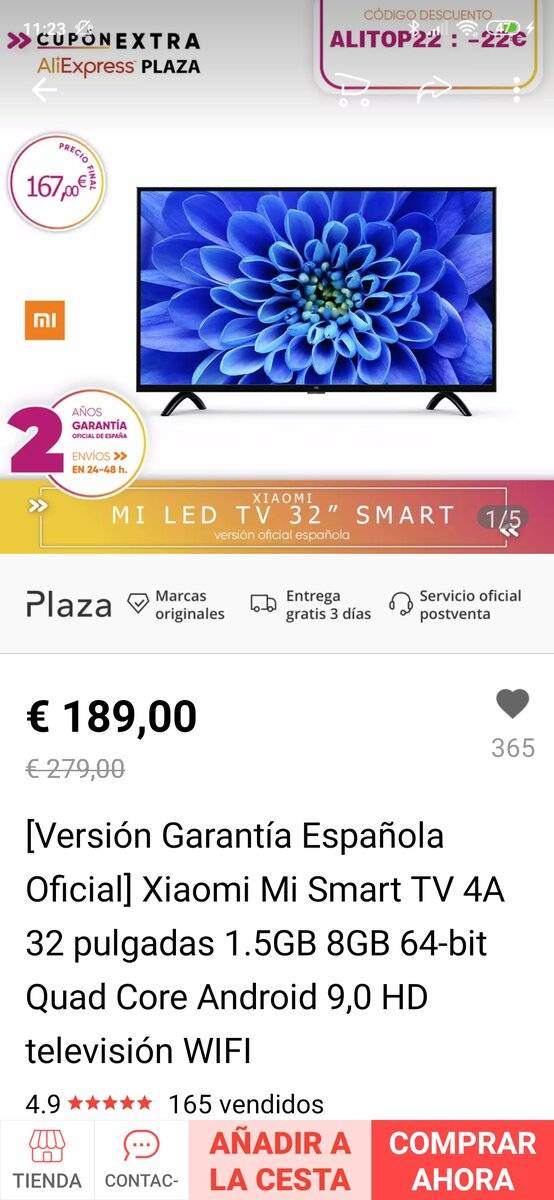Contact the seller via chat

pos(141,1160)
